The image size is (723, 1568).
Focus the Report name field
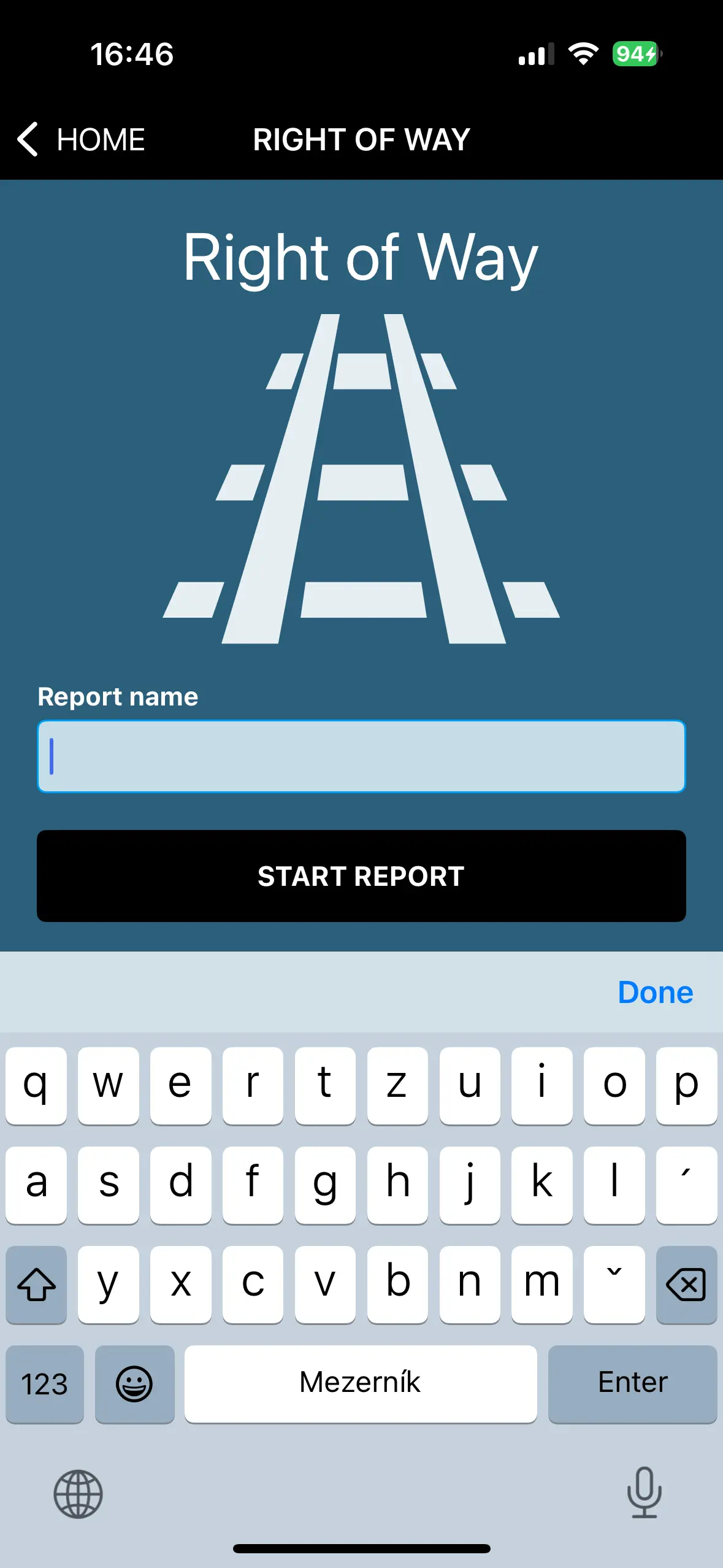point(361,756)
